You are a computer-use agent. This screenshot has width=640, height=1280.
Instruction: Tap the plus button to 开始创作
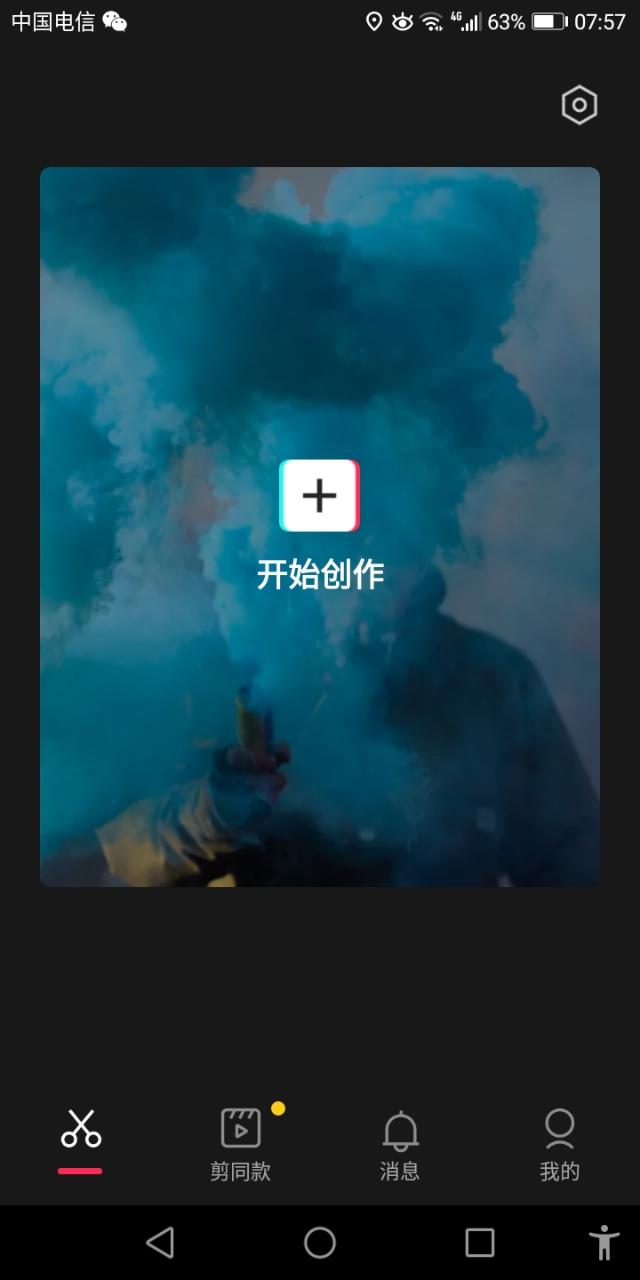point(319,496)
